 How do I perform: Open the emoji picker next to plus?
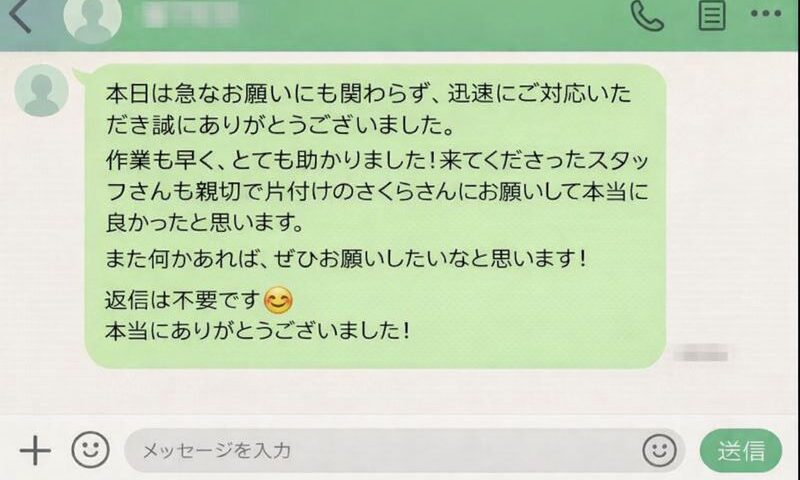pos(90,450)
